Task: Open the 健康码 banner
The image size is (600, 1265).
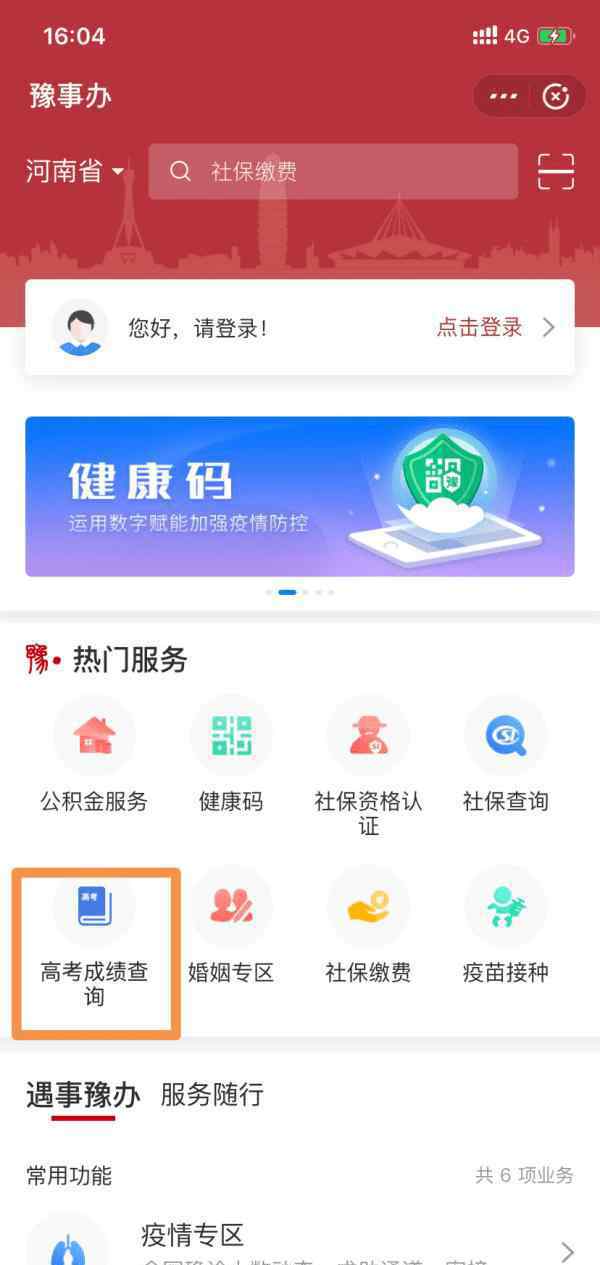Action: (x=300, y=496)
